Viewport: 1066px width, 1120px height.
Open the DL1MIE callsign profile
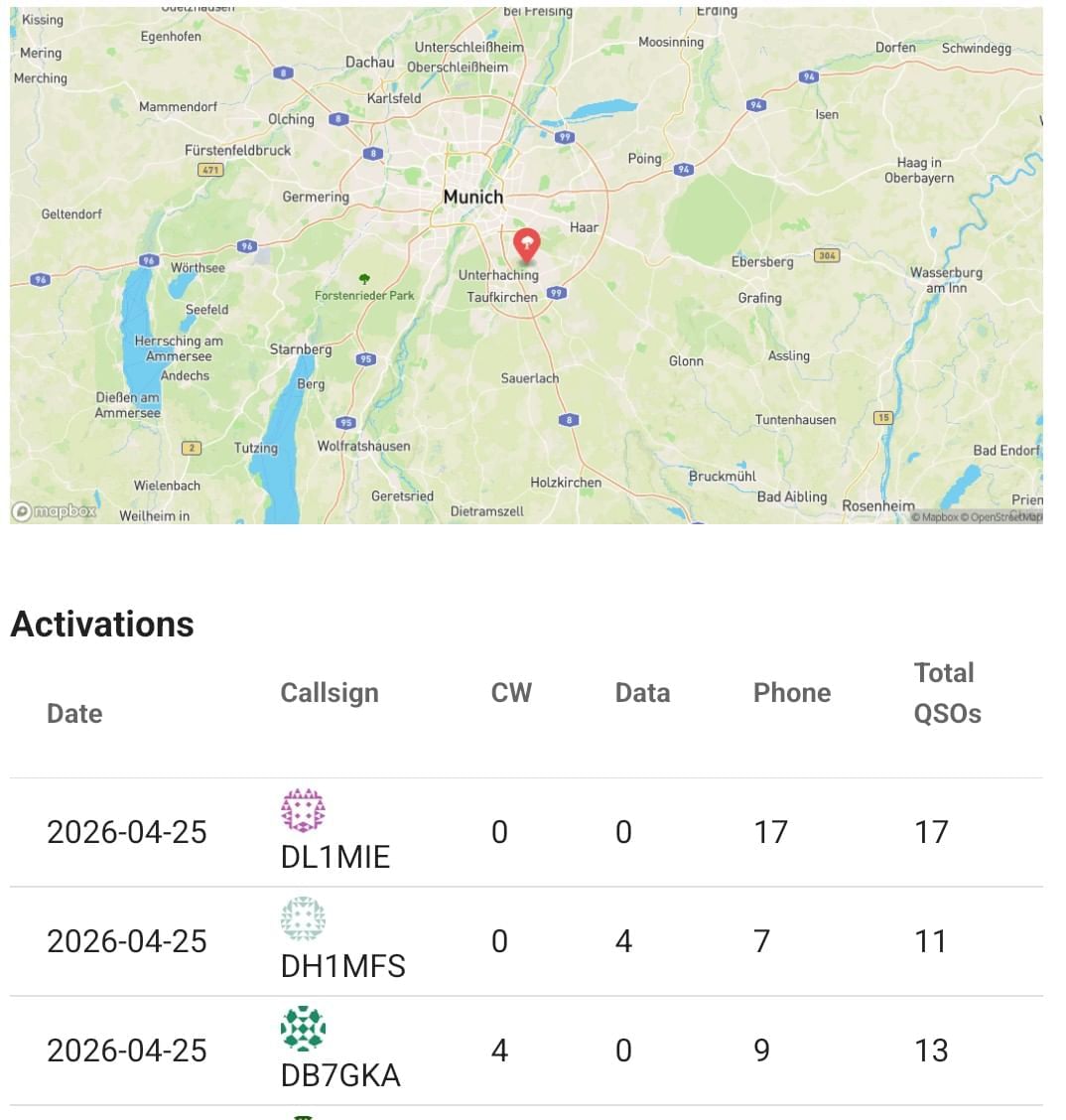tap(335, 857)
